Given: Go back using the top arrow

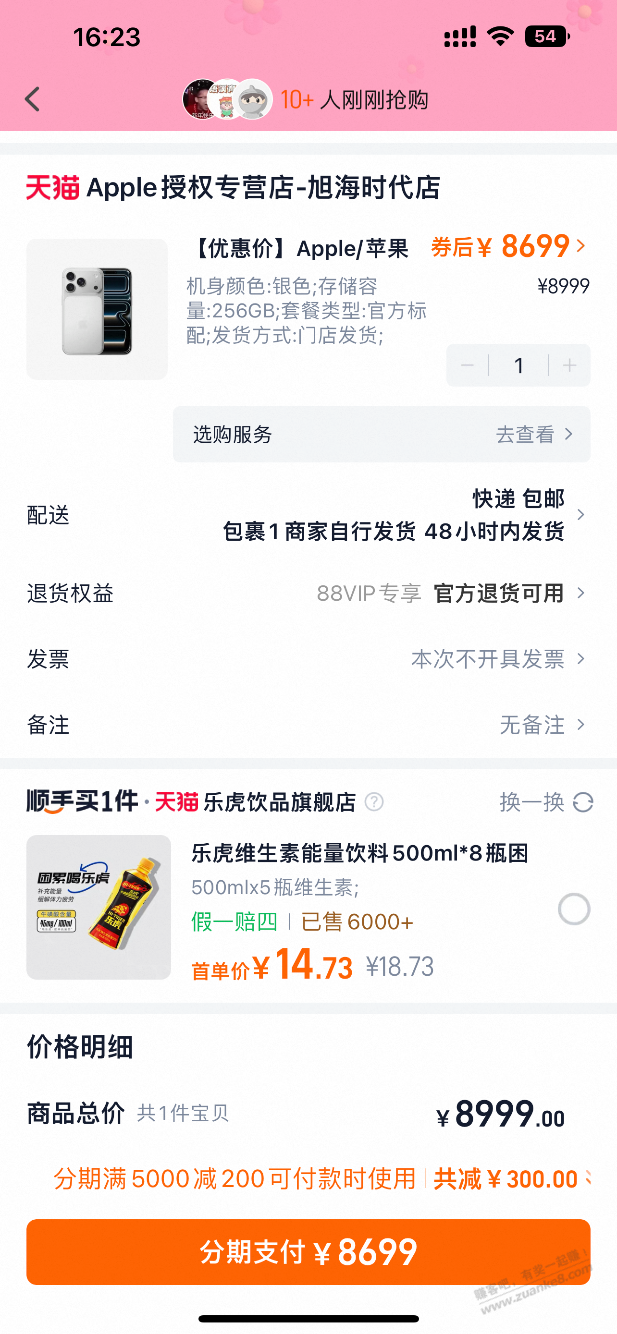Looking at the screenshot, I should tap(33, 99).
